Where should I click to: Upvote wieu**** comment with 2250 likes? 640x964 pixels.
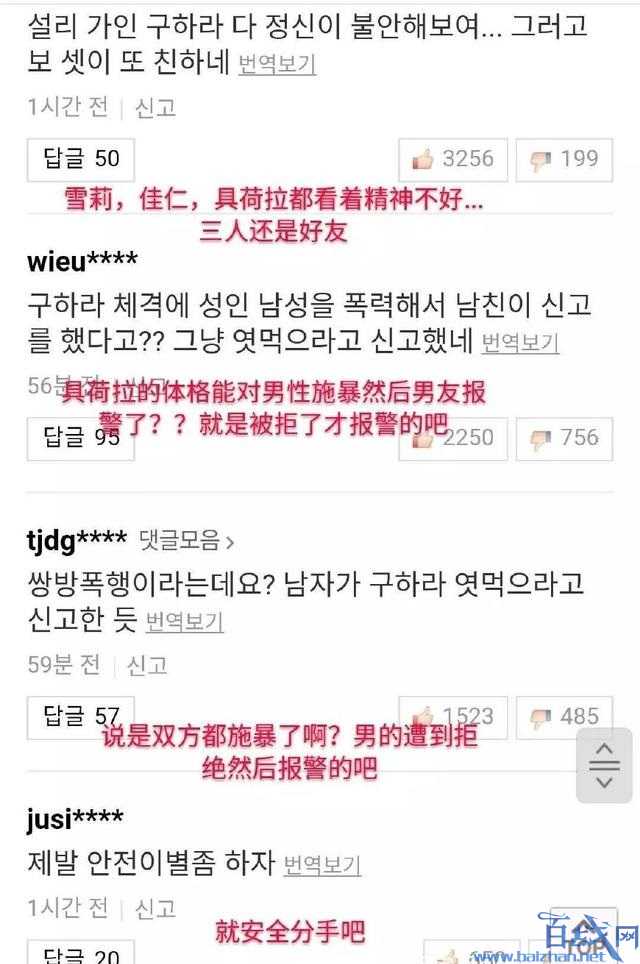[453, 438]
